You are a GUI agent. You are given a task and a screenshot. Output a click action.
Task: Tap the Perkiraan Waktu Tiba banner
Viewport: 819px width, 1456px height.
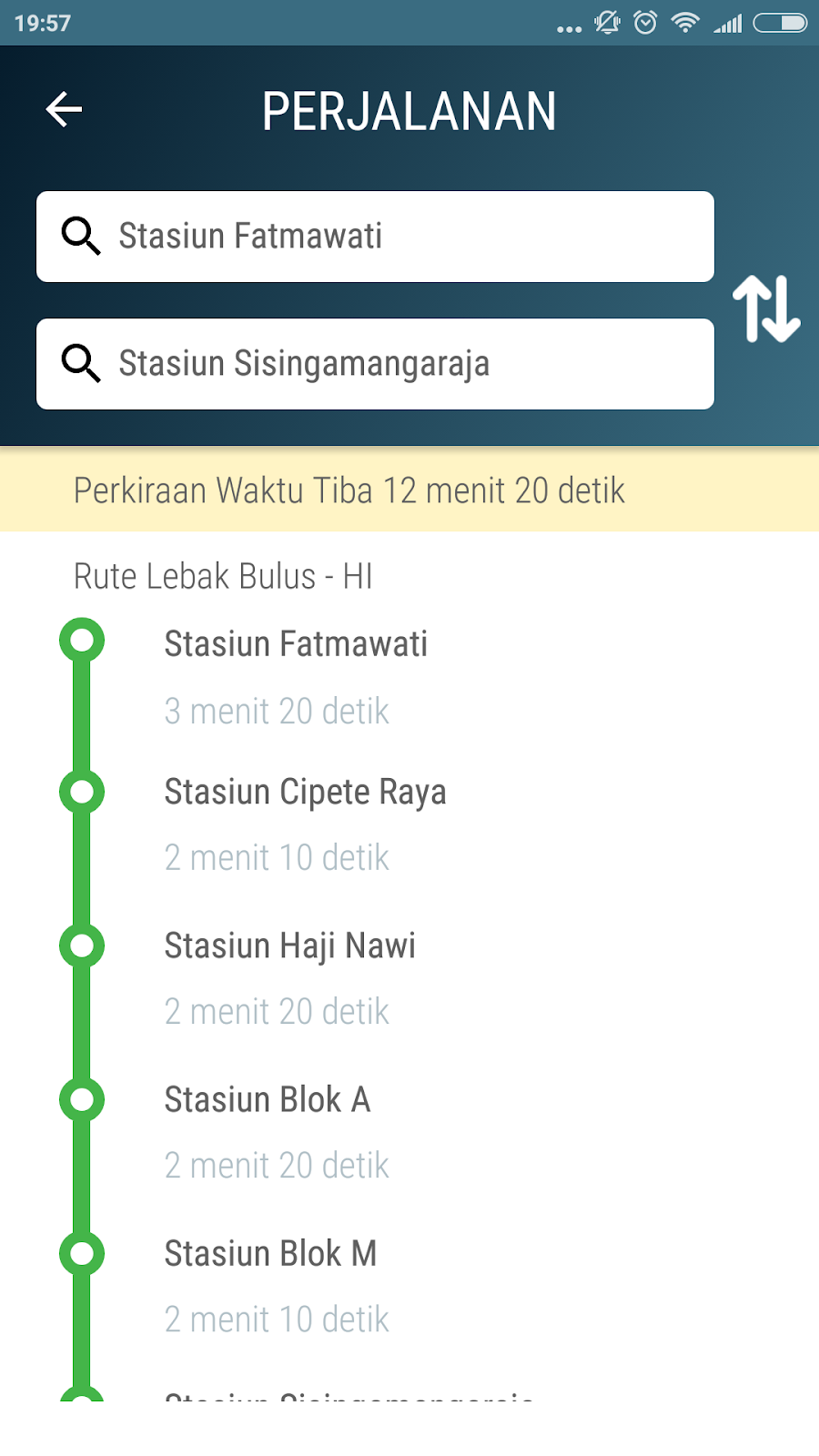pos(349,490)
